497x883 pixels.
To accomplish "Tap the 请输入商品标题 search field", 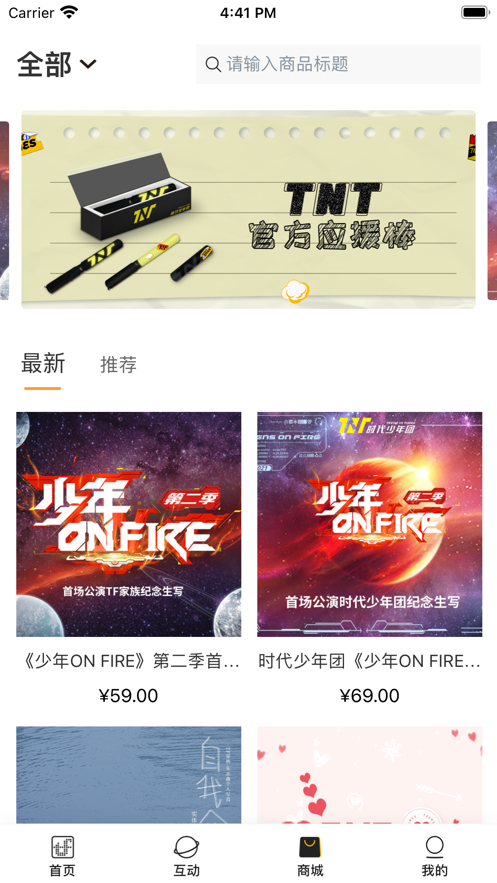I will point(338,64).
